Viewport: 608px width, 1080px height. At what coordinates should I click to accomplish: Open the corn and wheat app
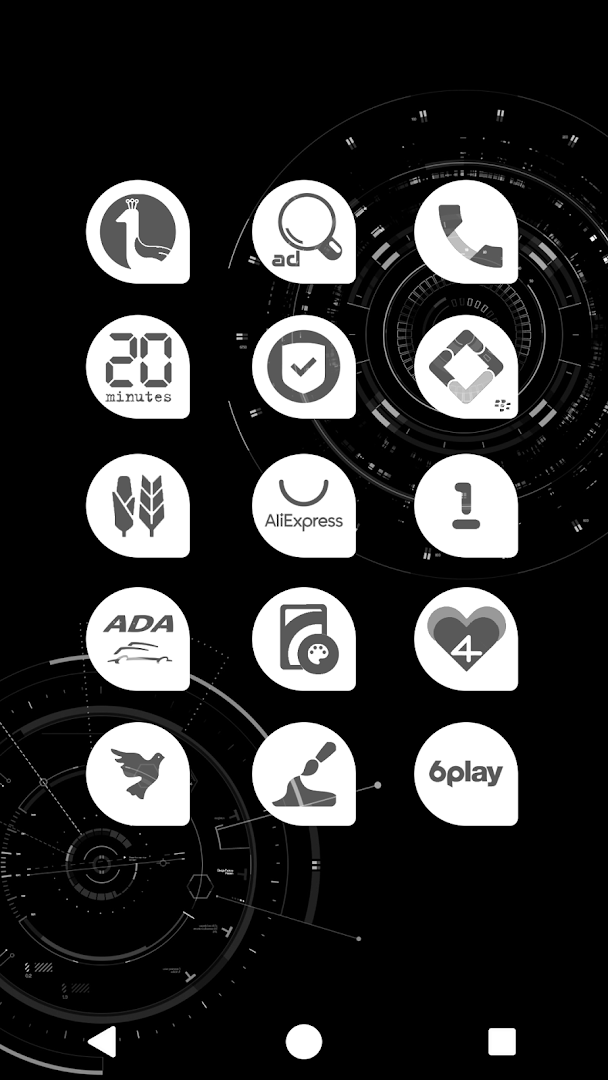[x=138, y=506]
